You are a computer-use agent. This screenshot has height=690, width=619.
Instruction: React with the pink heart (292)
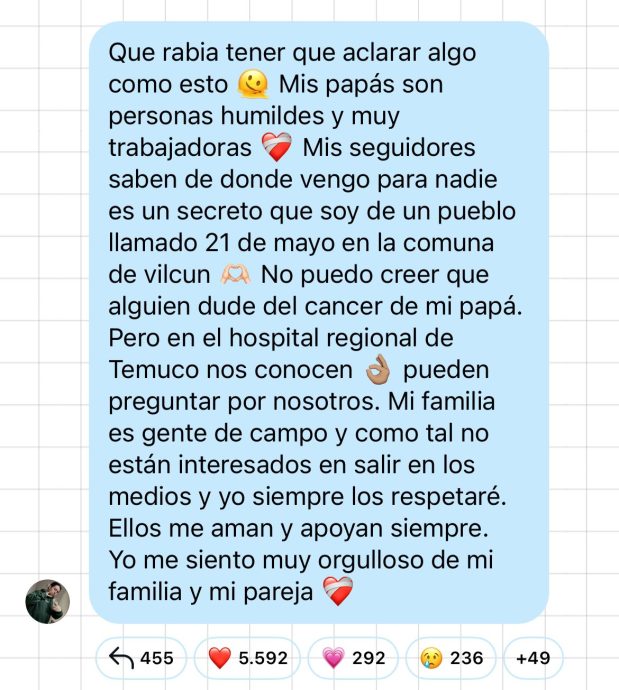tap(354, 658)
